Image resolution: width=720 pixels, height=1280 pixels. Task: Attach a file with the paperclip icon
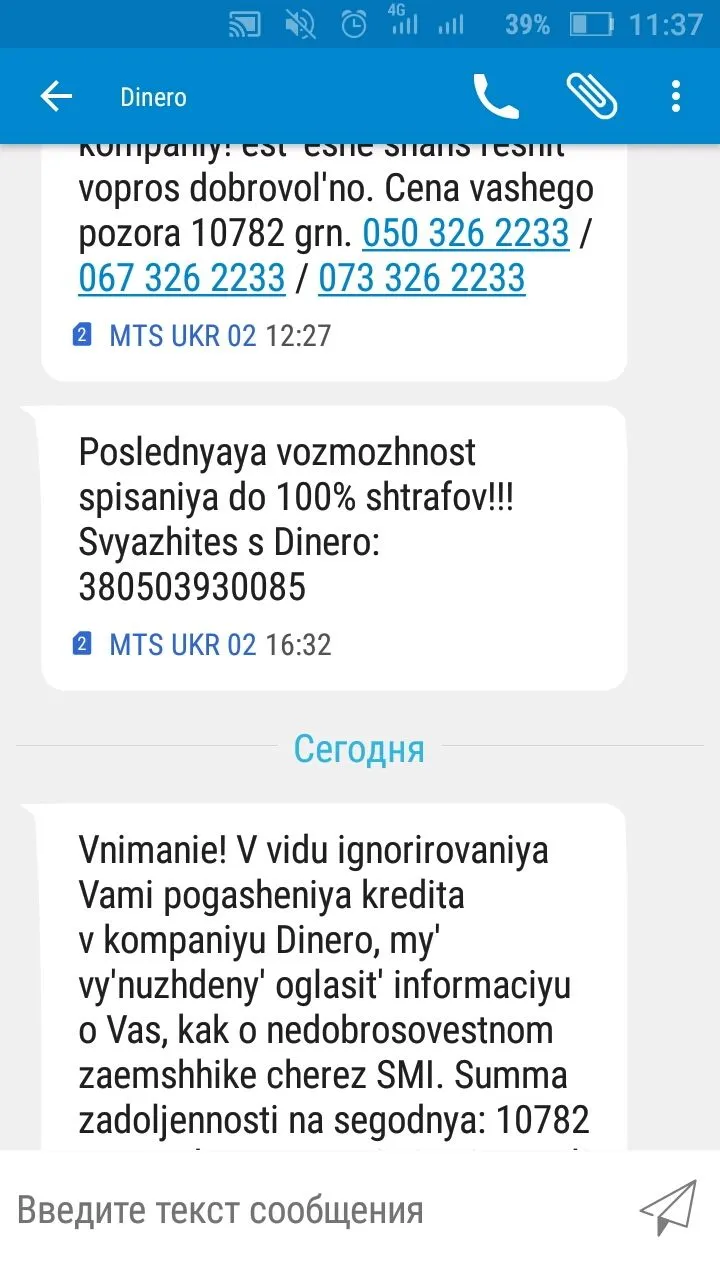click(591, 97)
